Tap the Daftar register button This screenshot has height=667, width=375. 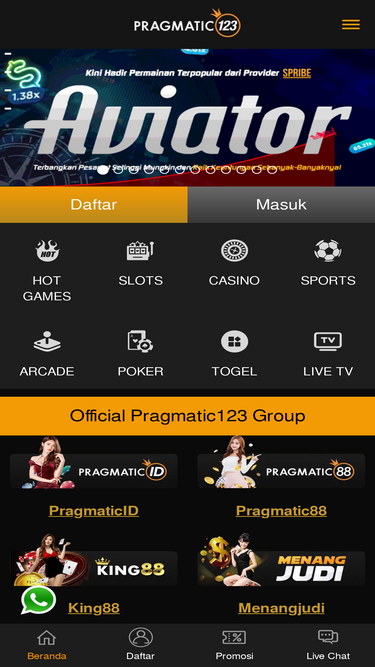pyautogui.click(x=94, y=205)
